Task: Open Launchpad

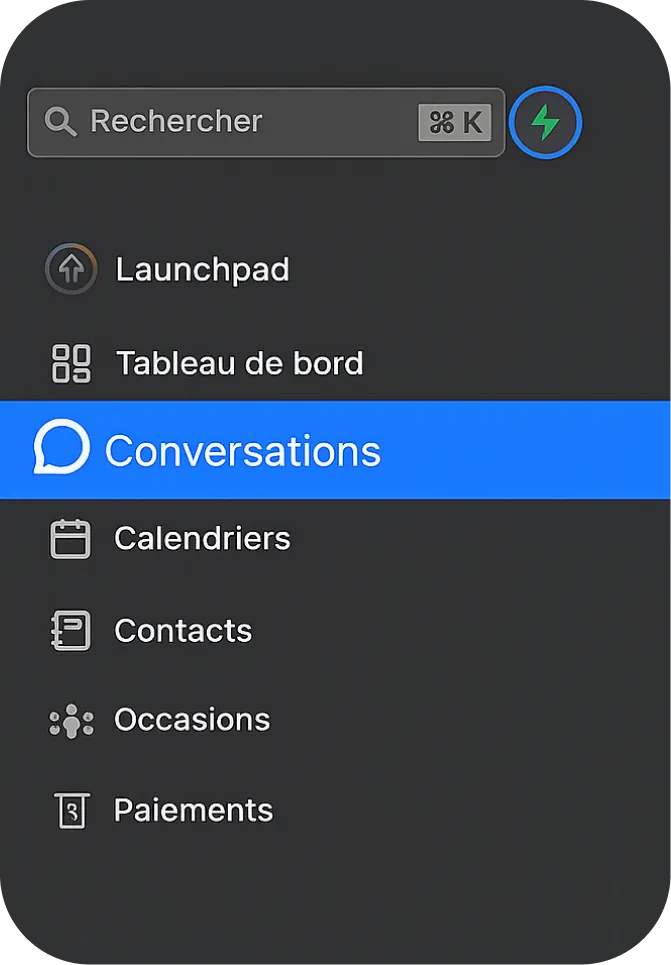Action: pos(167,270)
